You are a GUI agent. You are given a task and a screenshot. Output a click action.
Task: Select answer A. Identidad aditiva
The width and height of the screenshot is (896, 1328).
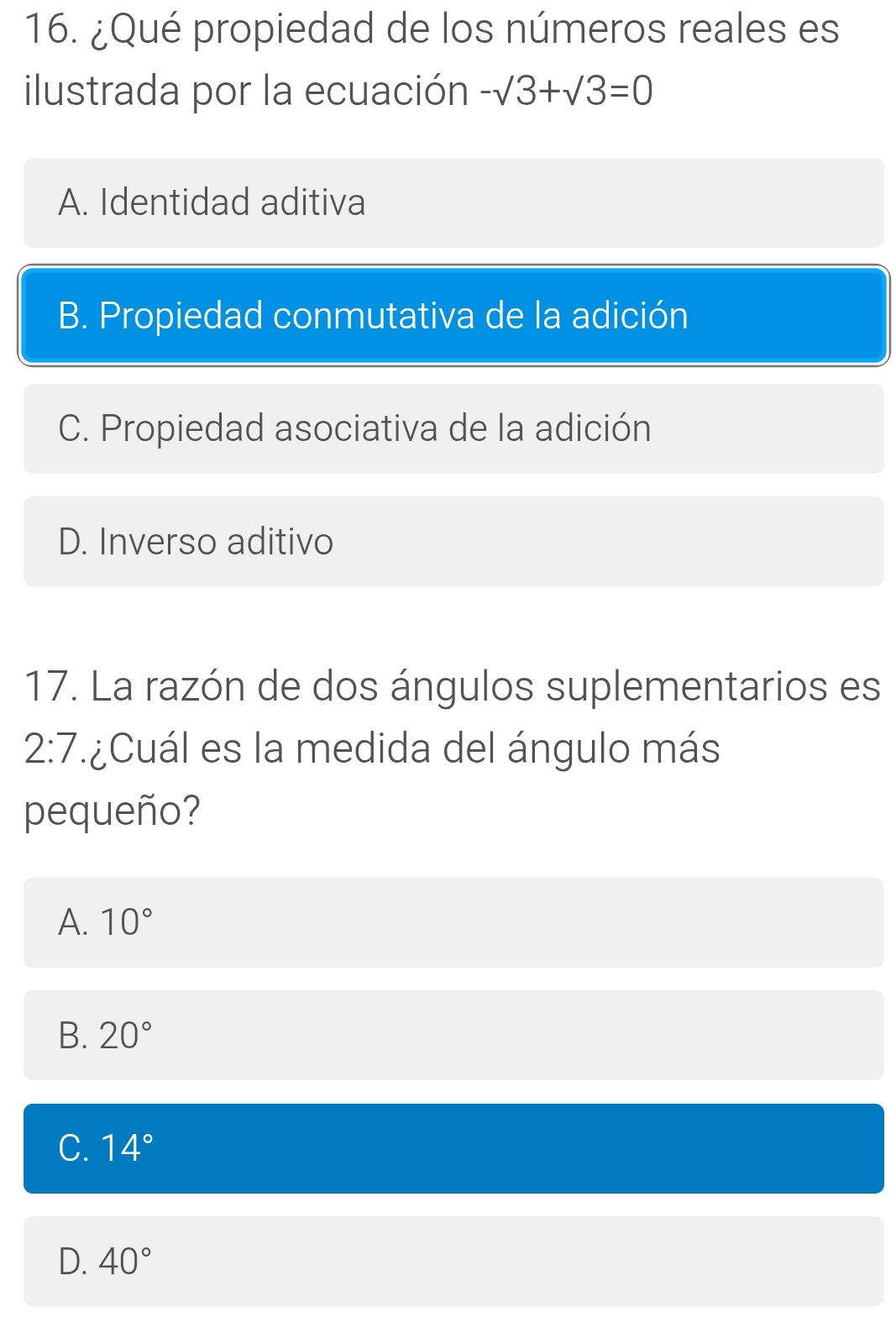[453, 202]
